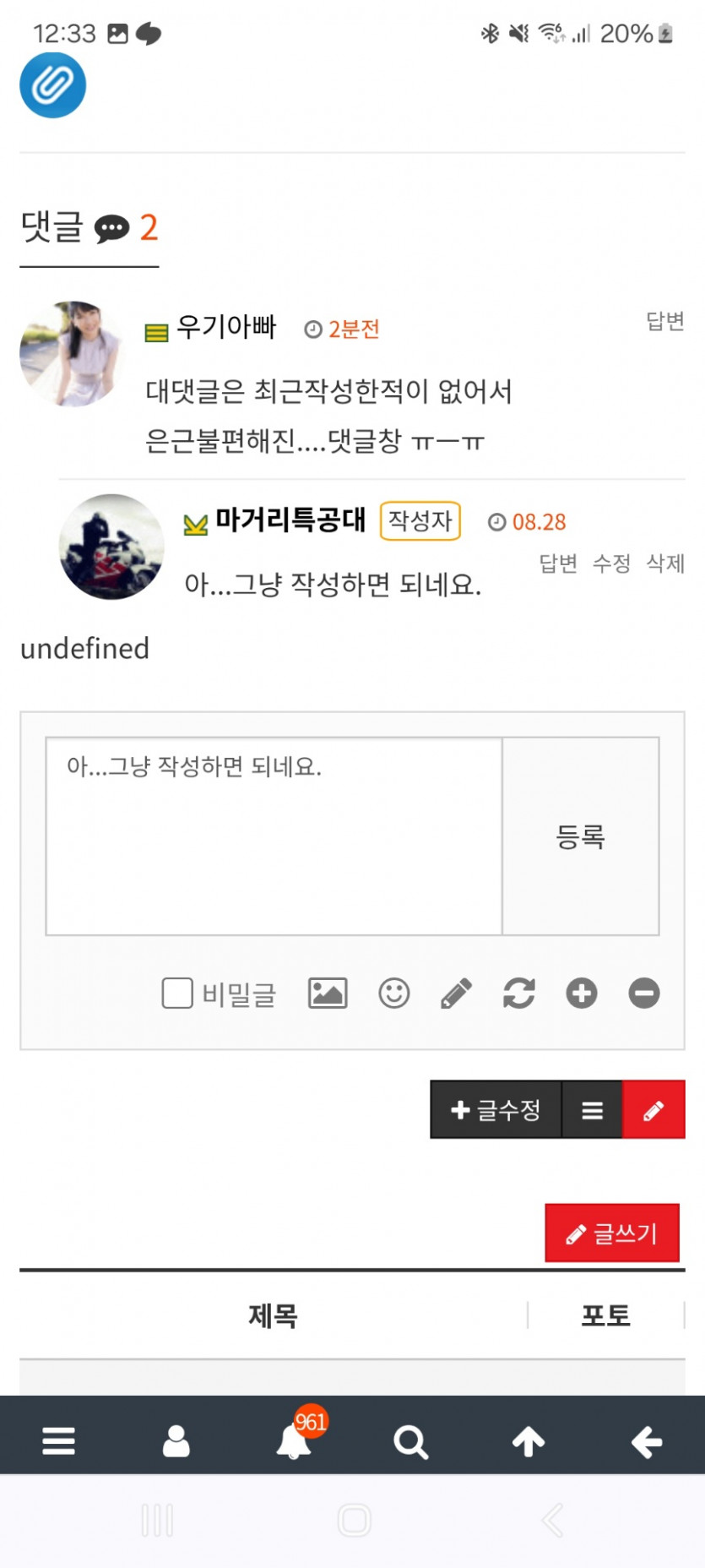
Task: Open post list with the lines button
Action: (x=592, y=1109)
